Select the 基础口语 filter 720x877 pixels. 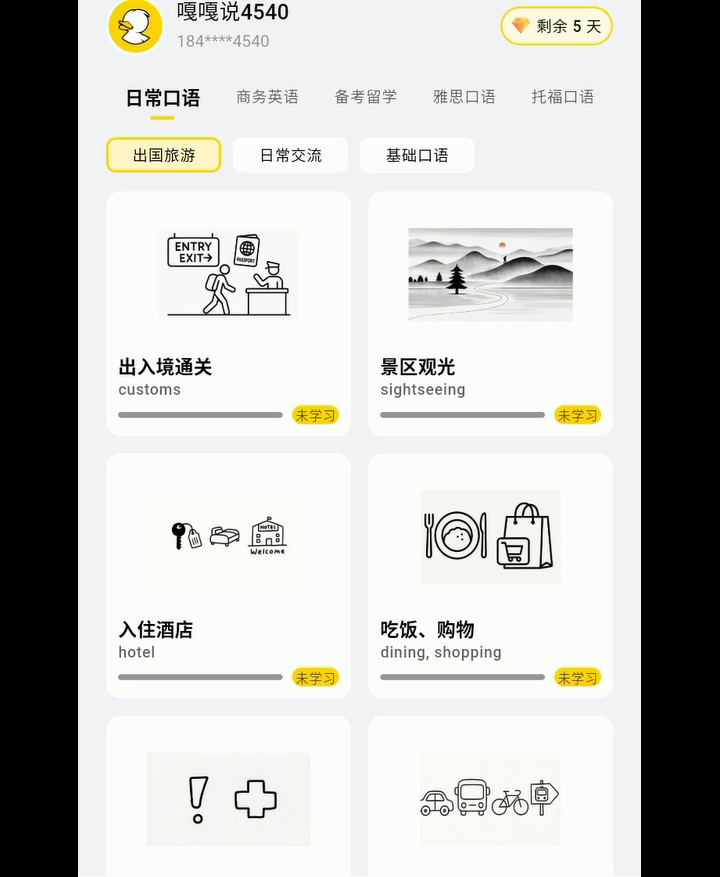tap(417, 155)
